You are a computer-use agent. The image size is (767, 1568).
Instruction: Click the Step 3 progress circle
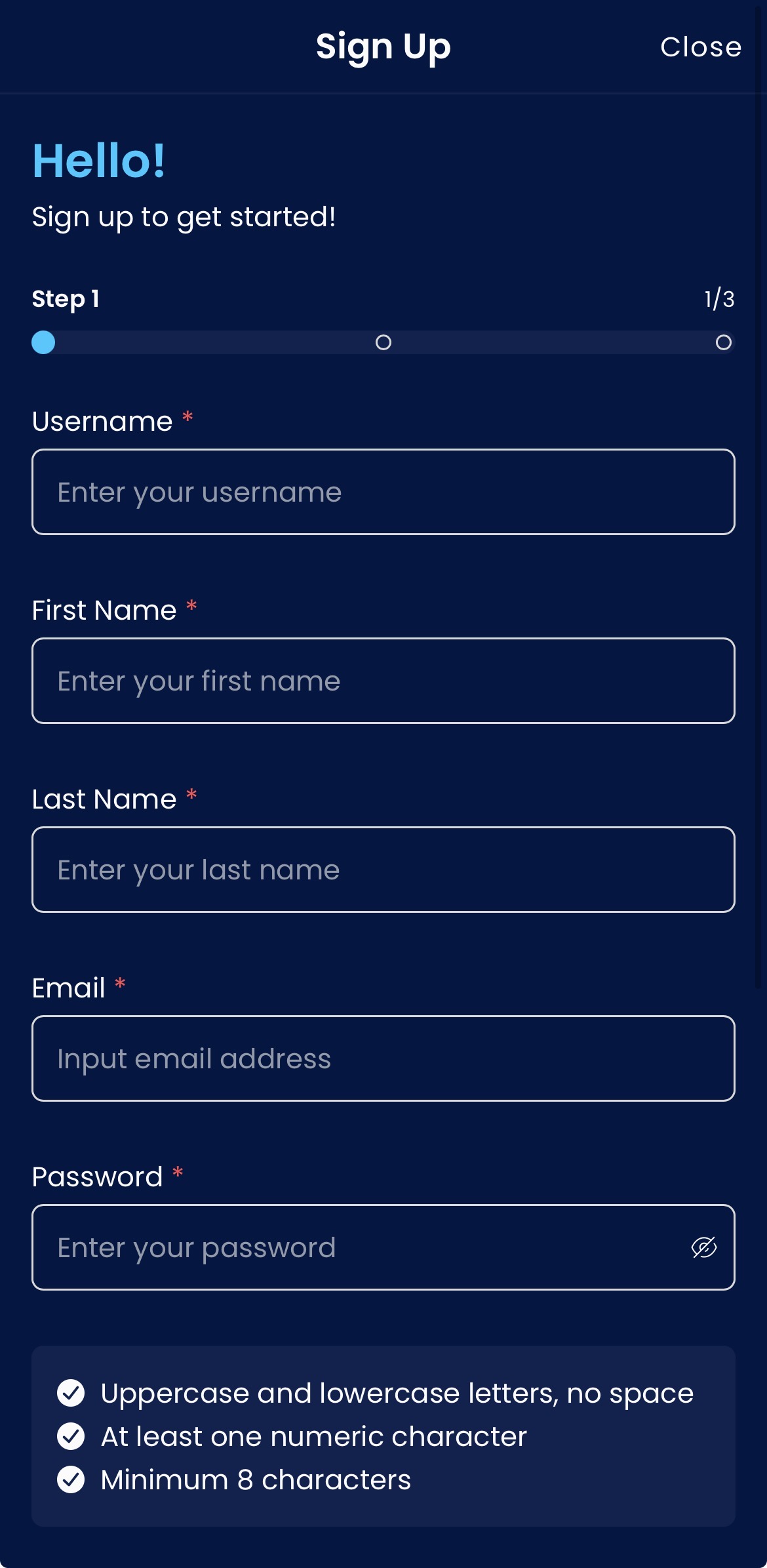[x=724, y=342]
